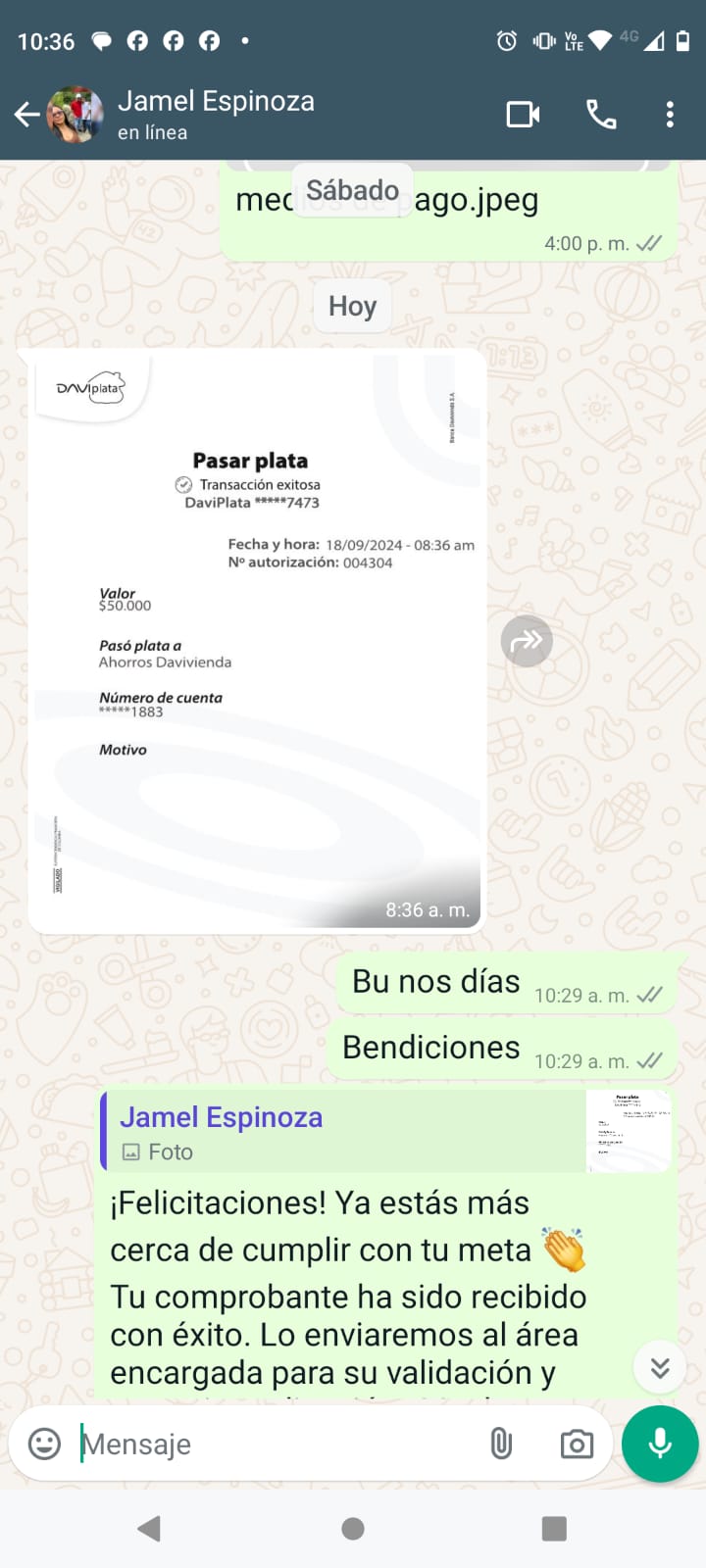Viewport: 706px width, 1568px height.
Task: Attach a file with the paperclip
Action: [501, 1444]
